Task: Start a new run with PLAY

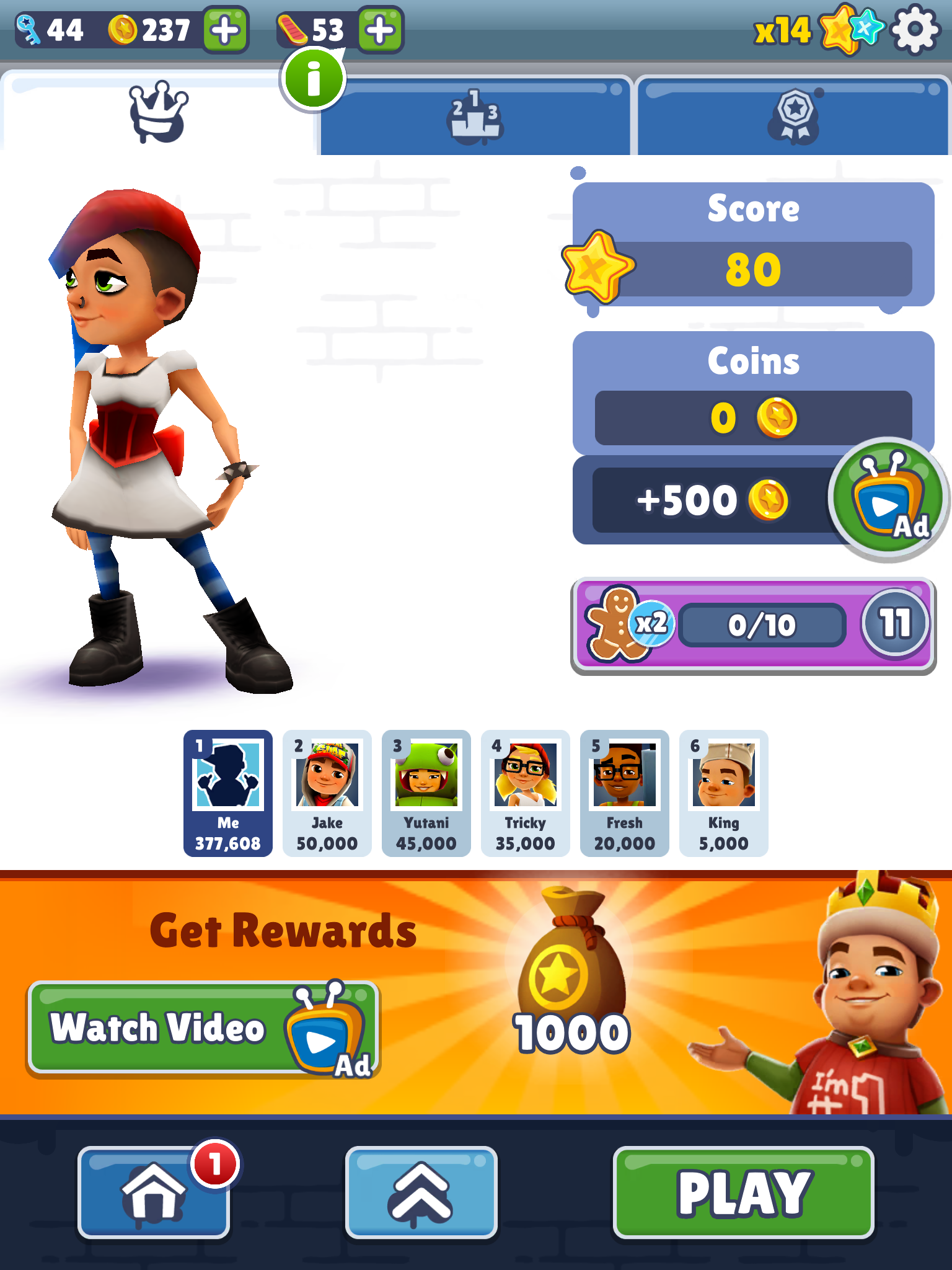Action: (743, 1192)
